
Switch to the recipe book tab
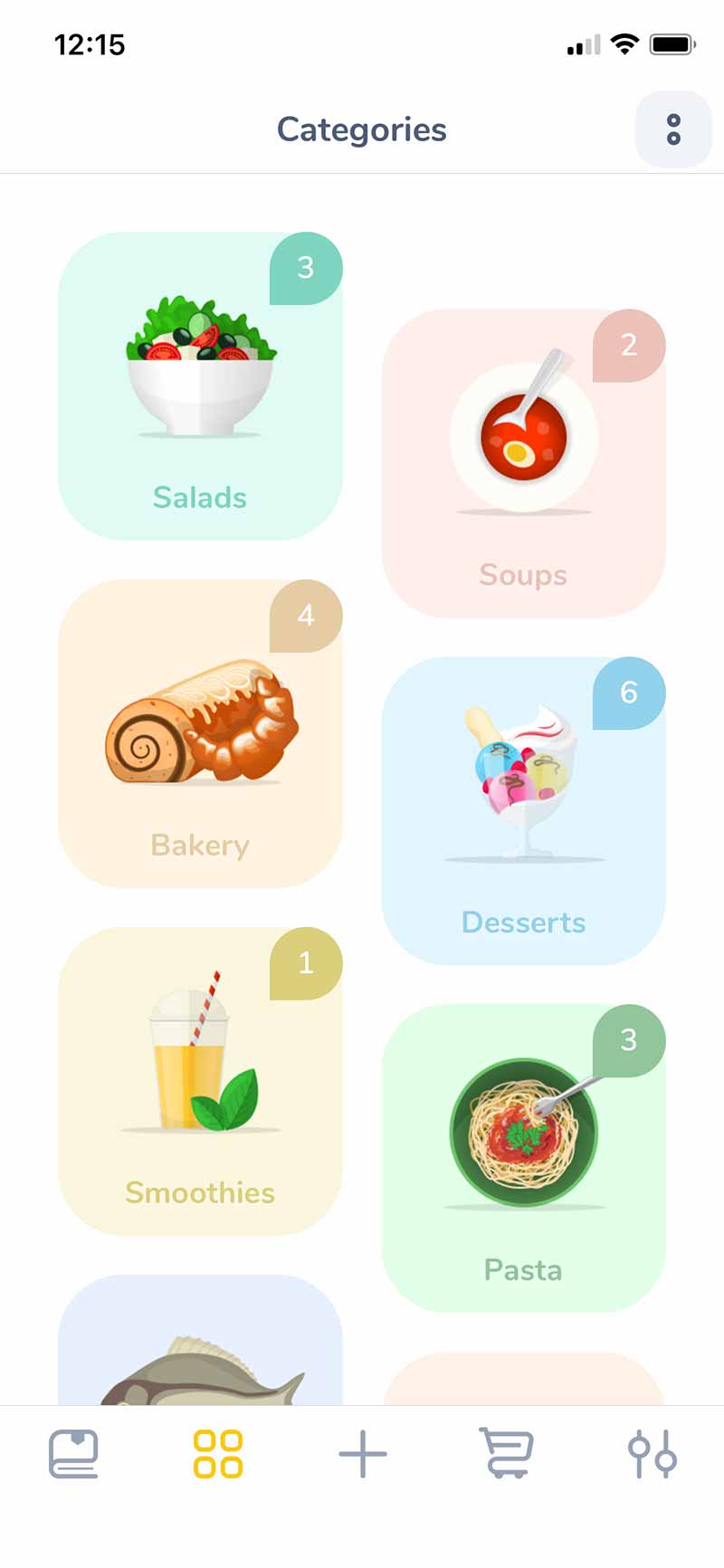(73, 1454)
